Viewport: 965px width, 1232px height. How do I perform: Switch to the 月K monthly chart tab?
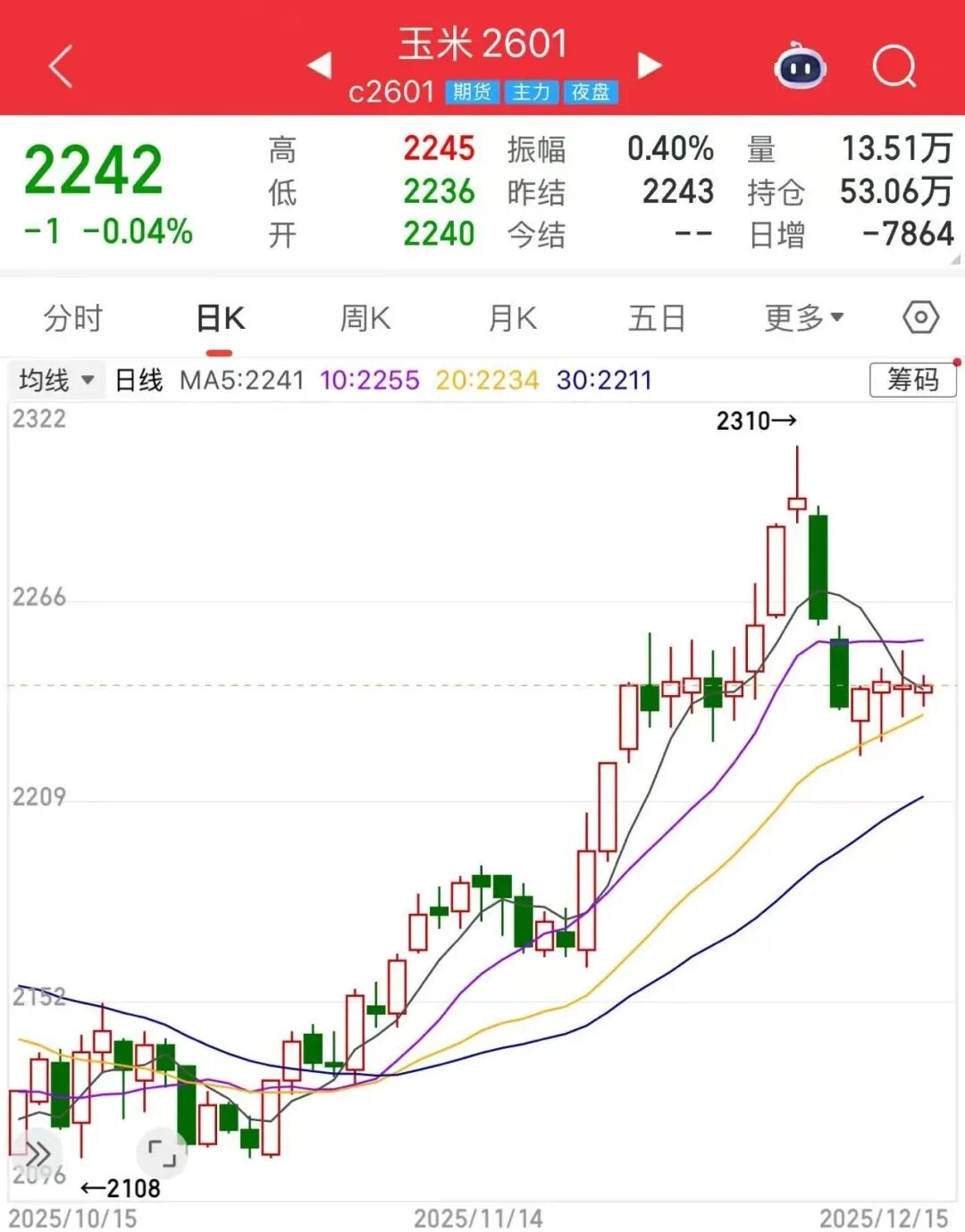coord(511,317)
